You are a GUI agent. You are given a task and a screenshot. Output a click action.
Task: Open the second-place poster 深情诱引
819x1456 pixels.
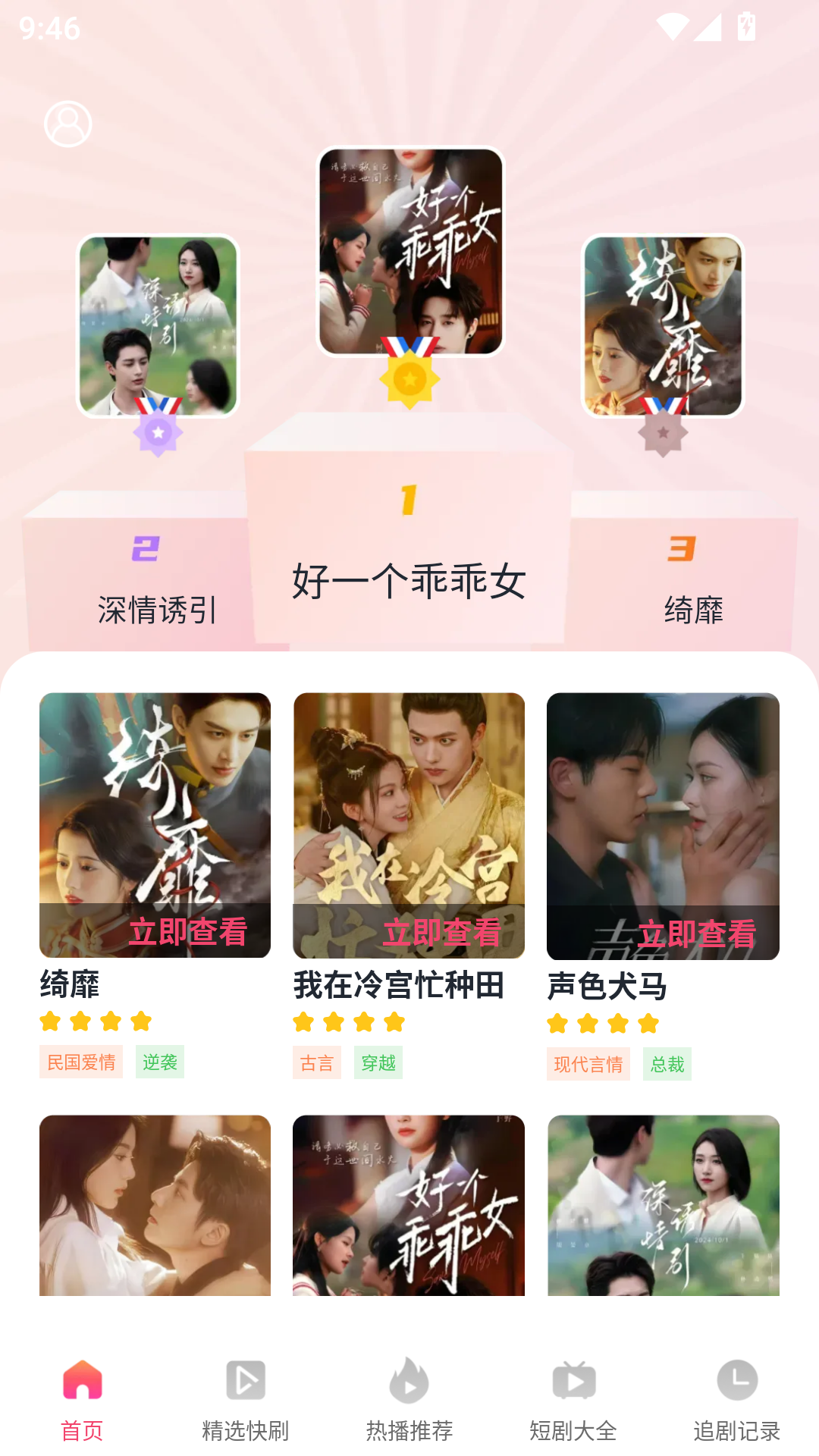[158, 325]
